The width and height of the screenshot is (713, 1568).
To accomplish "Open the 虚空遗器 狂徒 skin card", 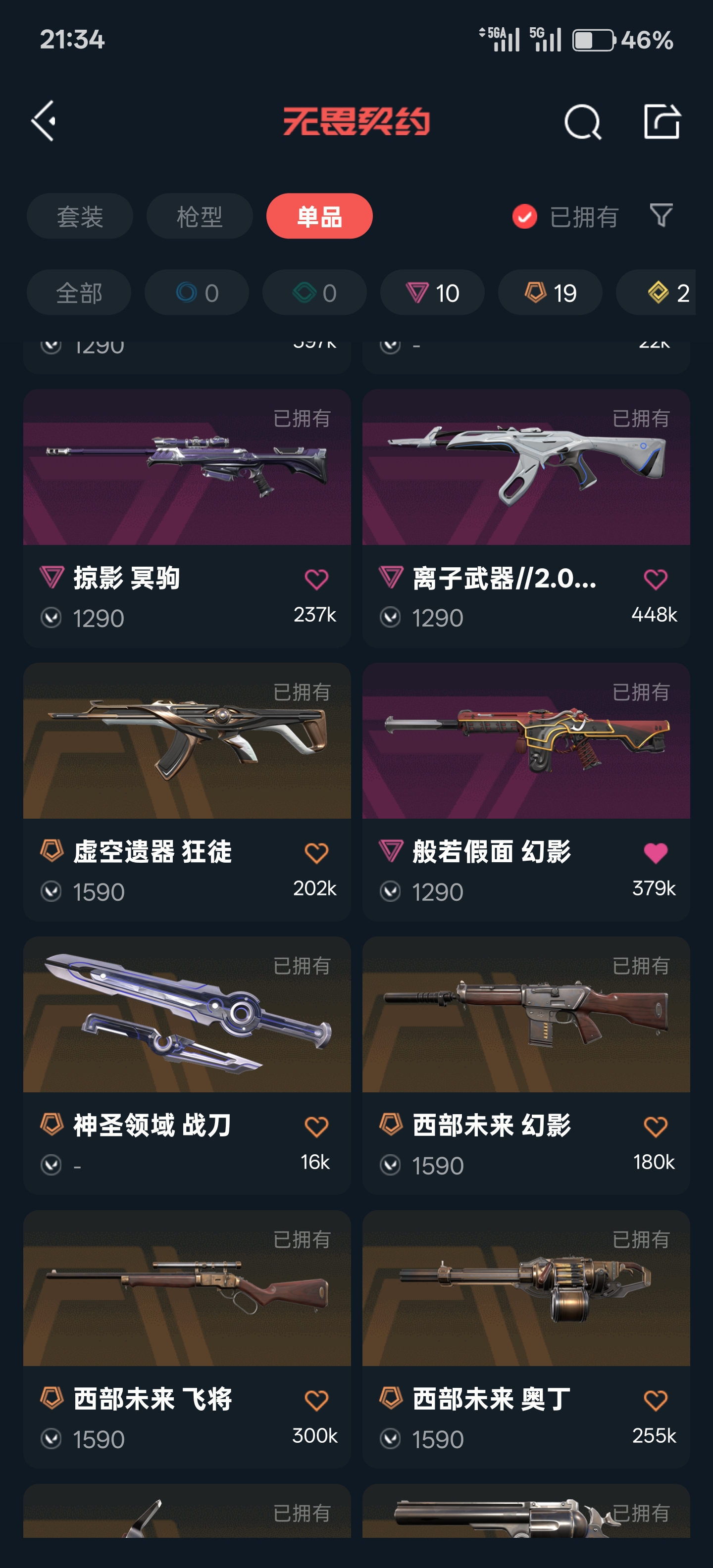I will 187,791.
